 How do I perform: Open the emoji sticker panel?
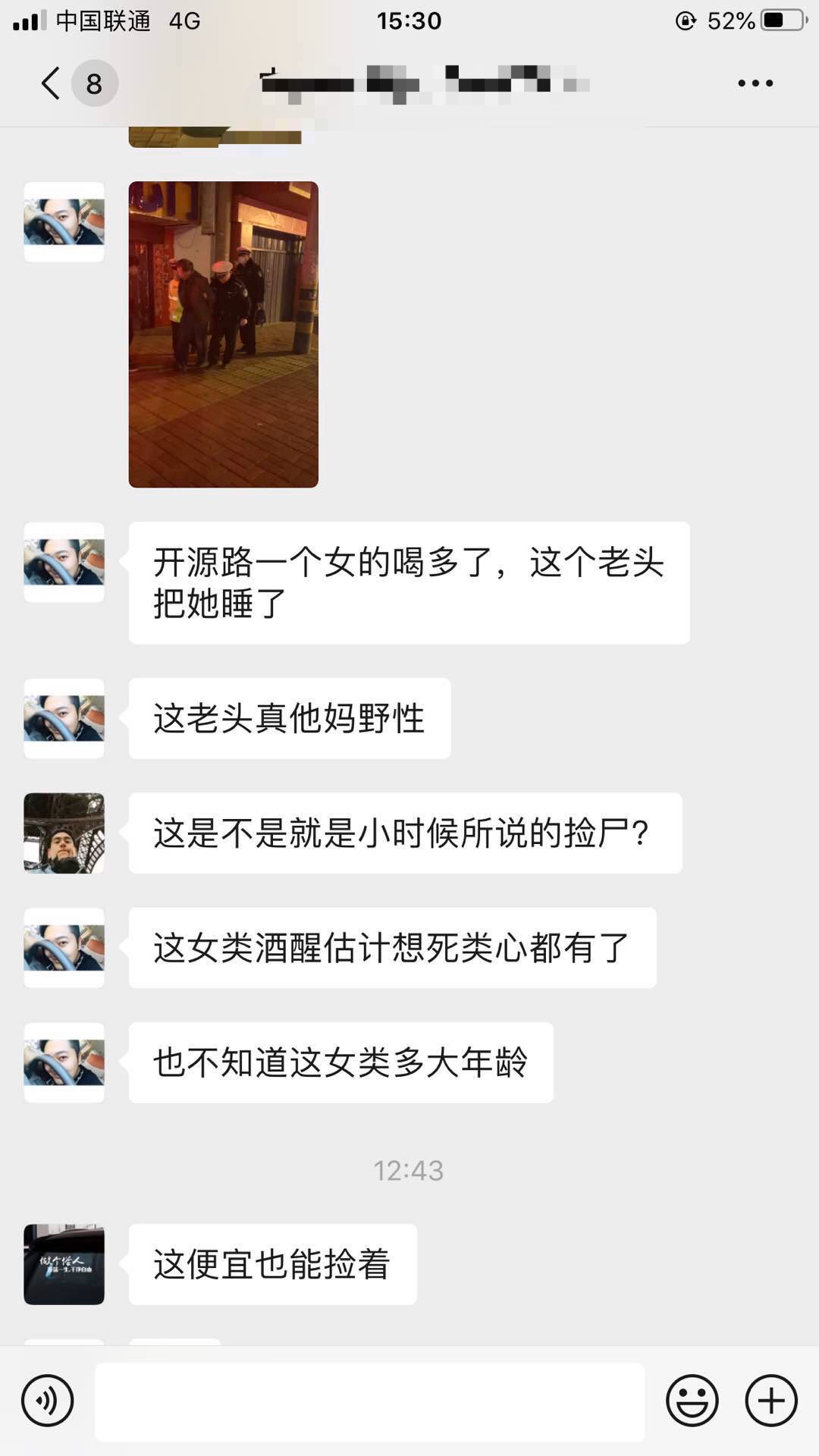(x=692, y=1401)
